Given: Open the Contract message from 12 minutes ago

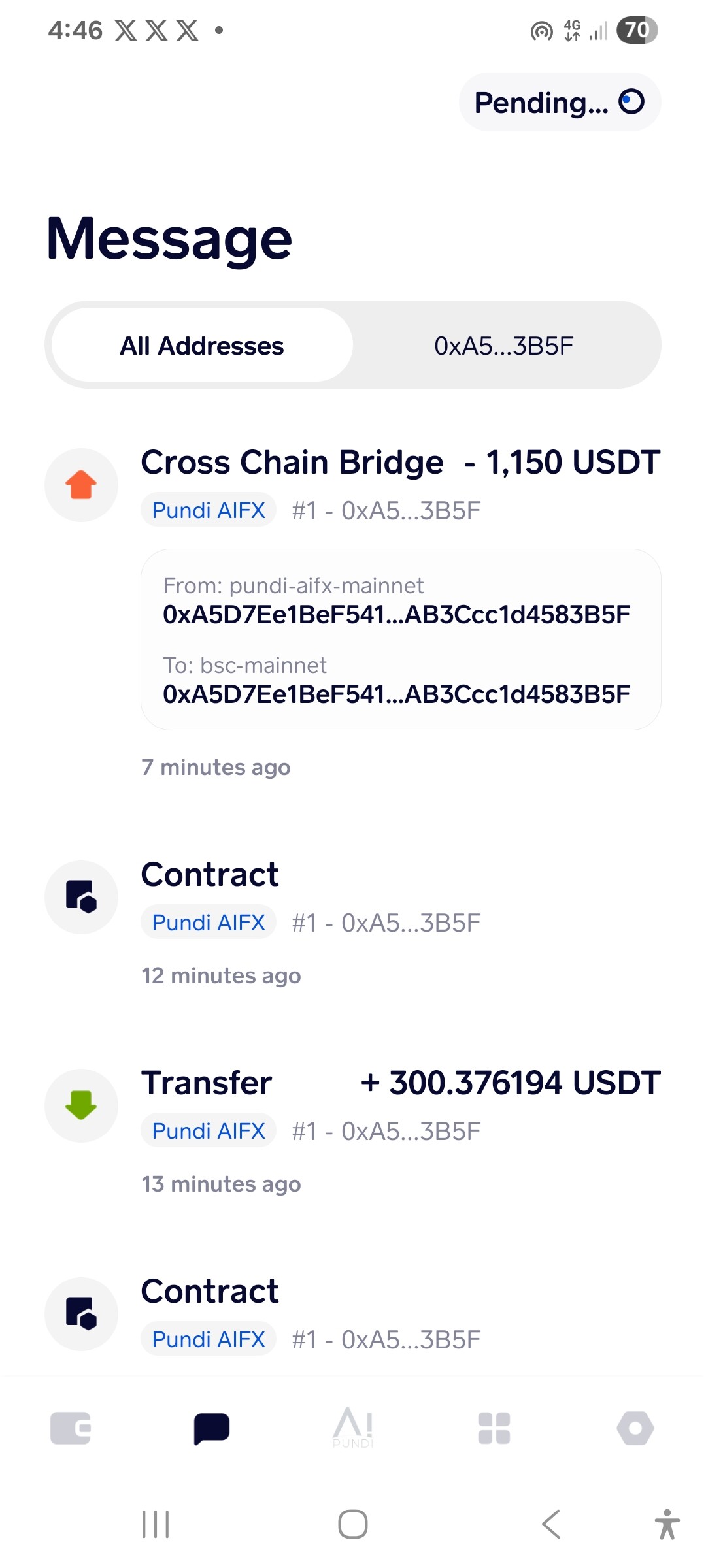Looking at the screenshot, I should (x=353, y=923).
